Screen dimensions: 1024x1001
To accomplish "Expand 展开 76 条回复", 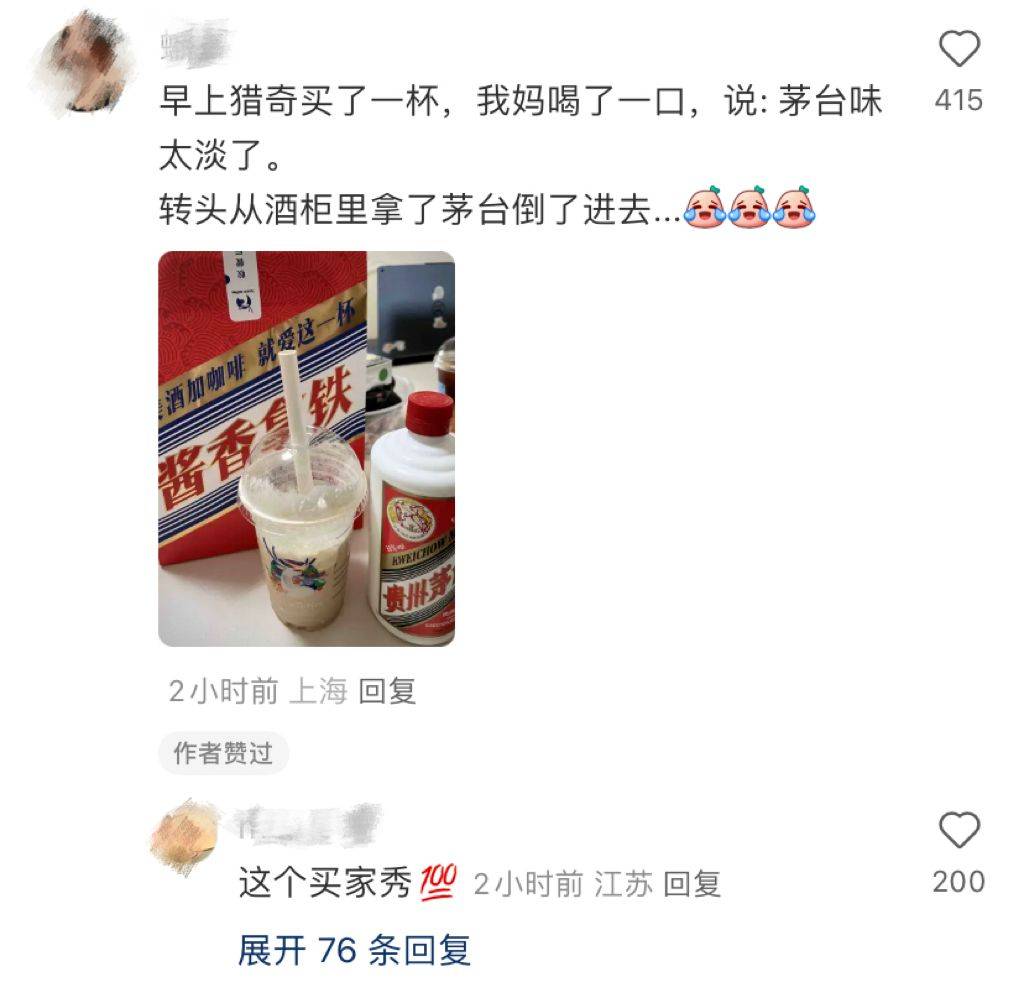I will click(354, 950).
